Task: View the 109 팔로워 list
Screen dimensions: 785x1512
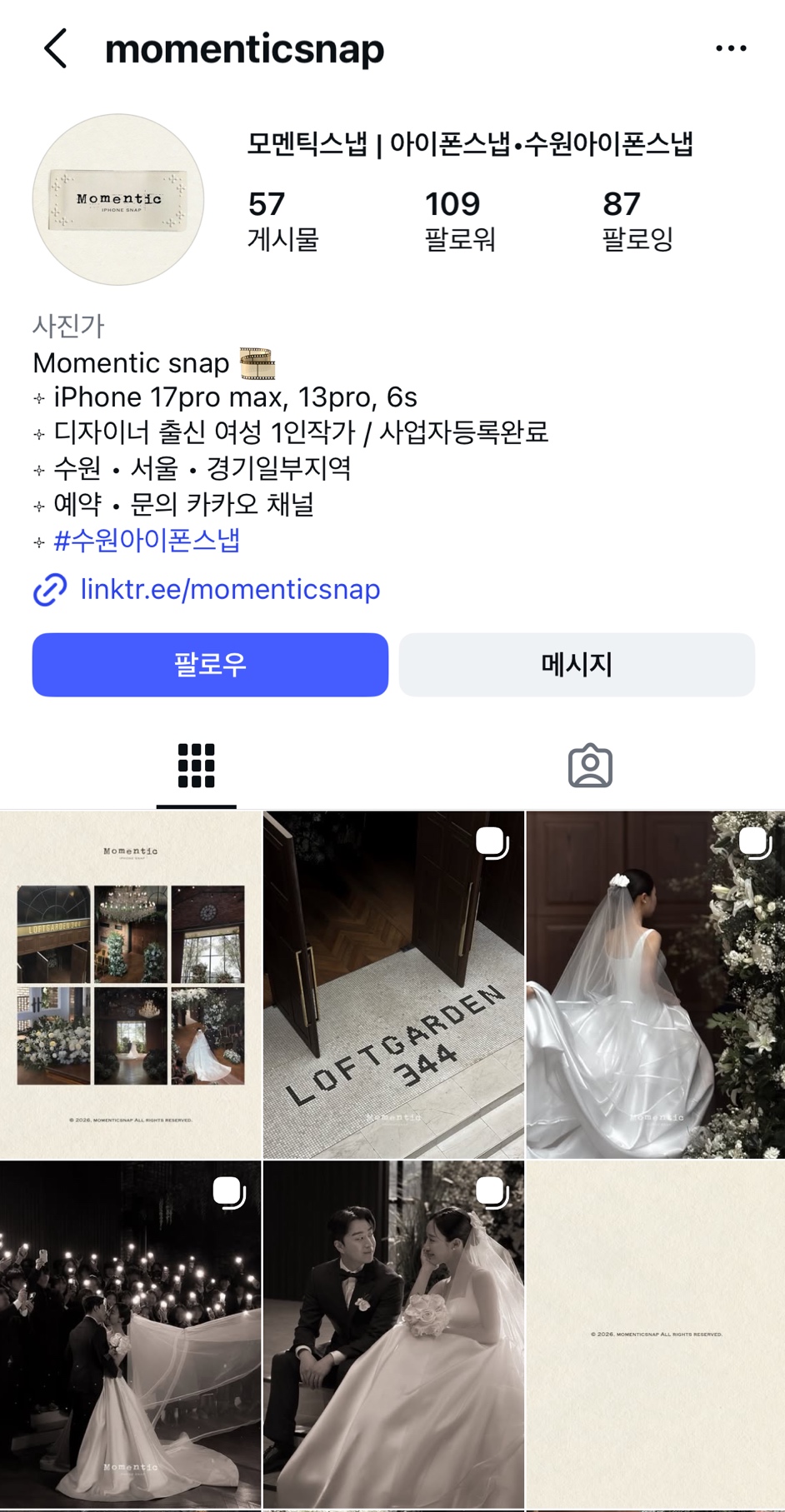Action: point(459,220)
